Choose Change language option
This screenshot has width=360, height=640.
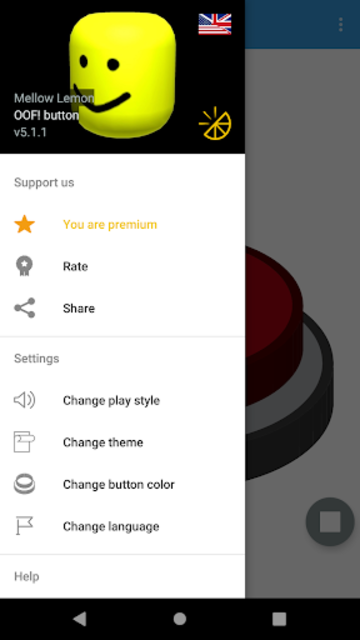point(122,527)
